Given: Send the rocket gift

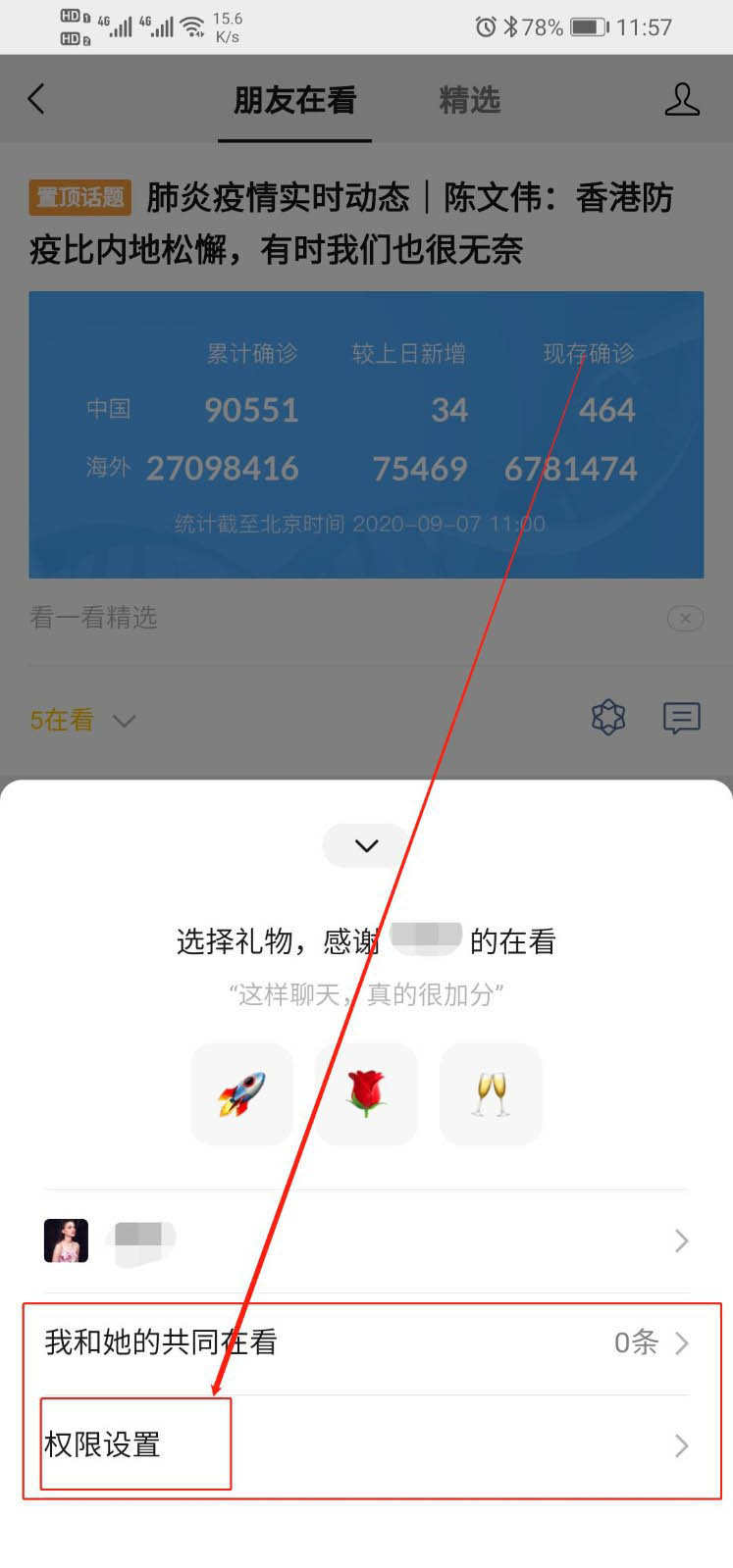Looking at the screenshot, I should [241, 1093].
